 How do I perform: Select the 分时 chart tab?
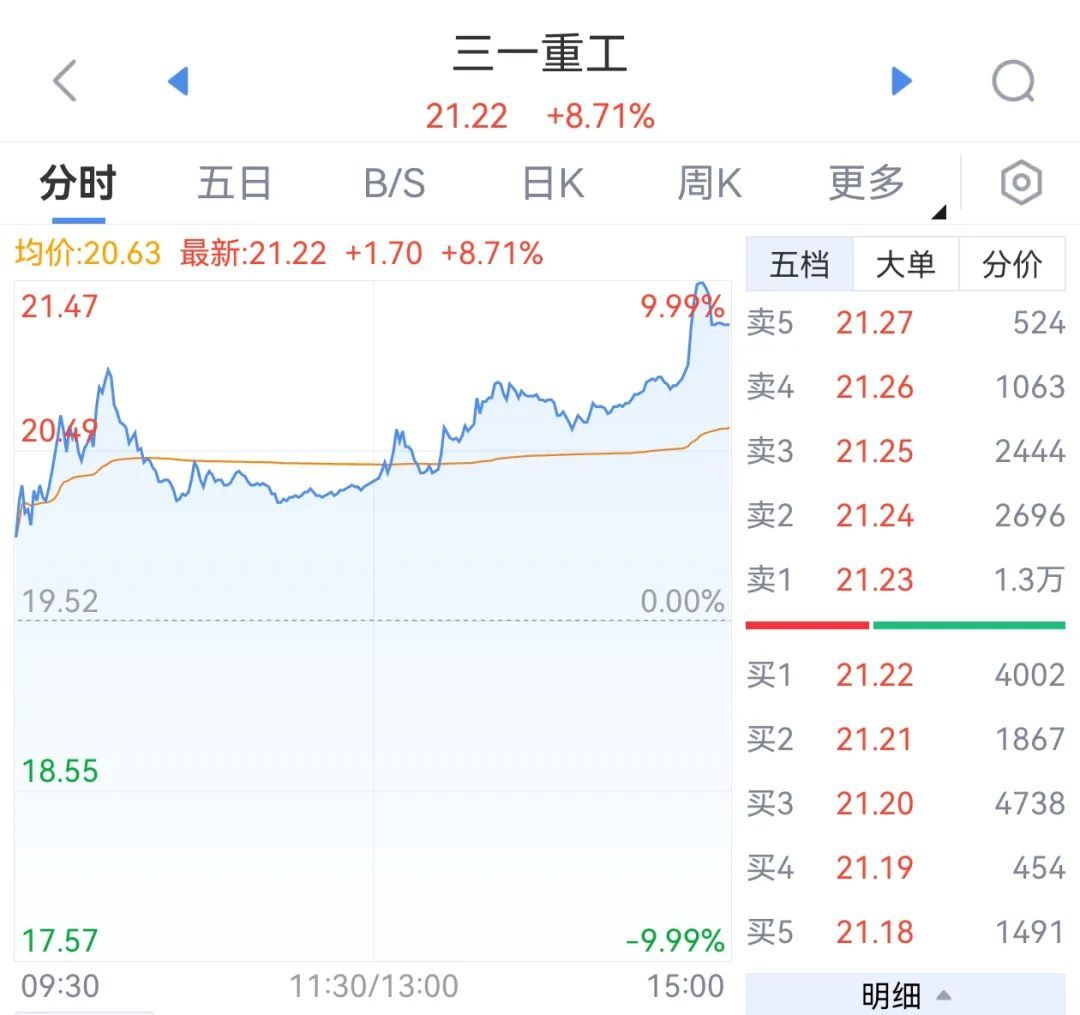pos(78,184)
